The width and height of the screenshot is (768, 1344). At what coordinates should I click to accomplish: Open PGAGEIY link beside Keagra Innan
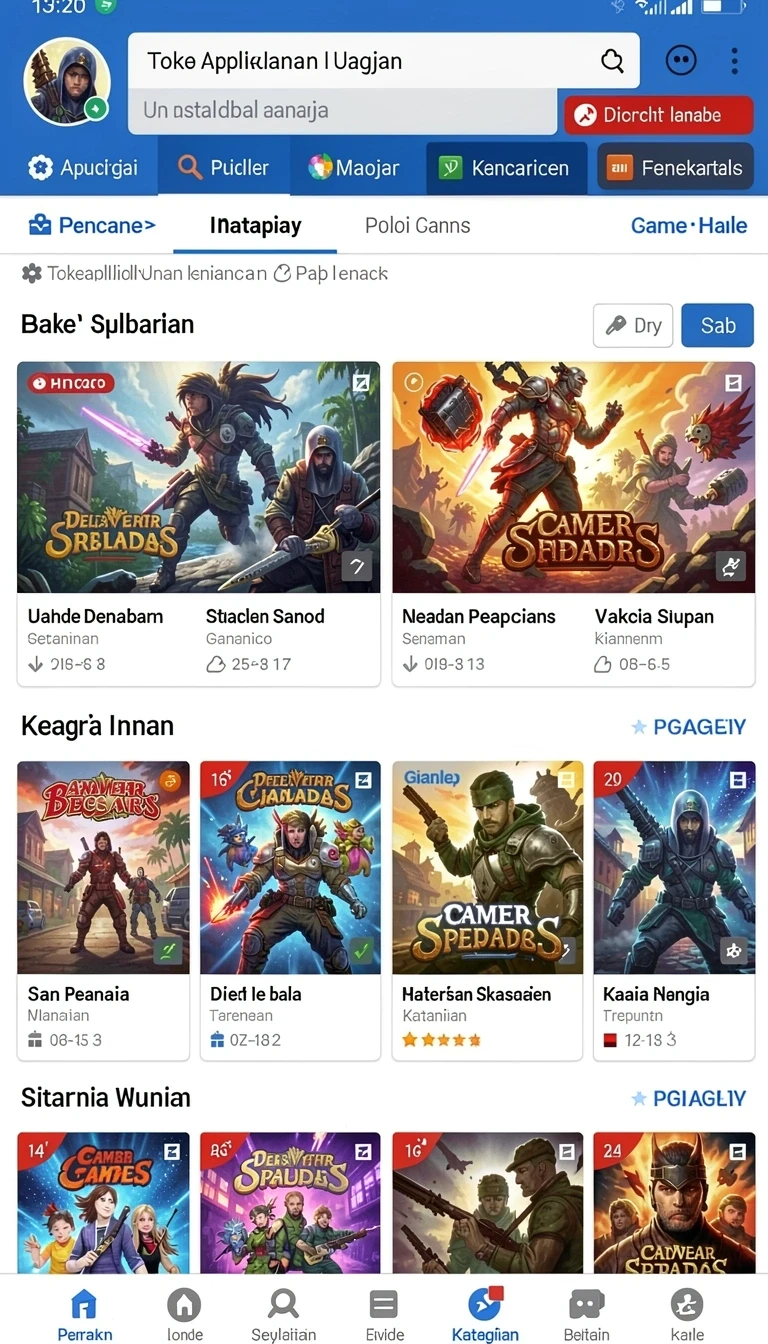pyautogui.click(x=689, y=727)
